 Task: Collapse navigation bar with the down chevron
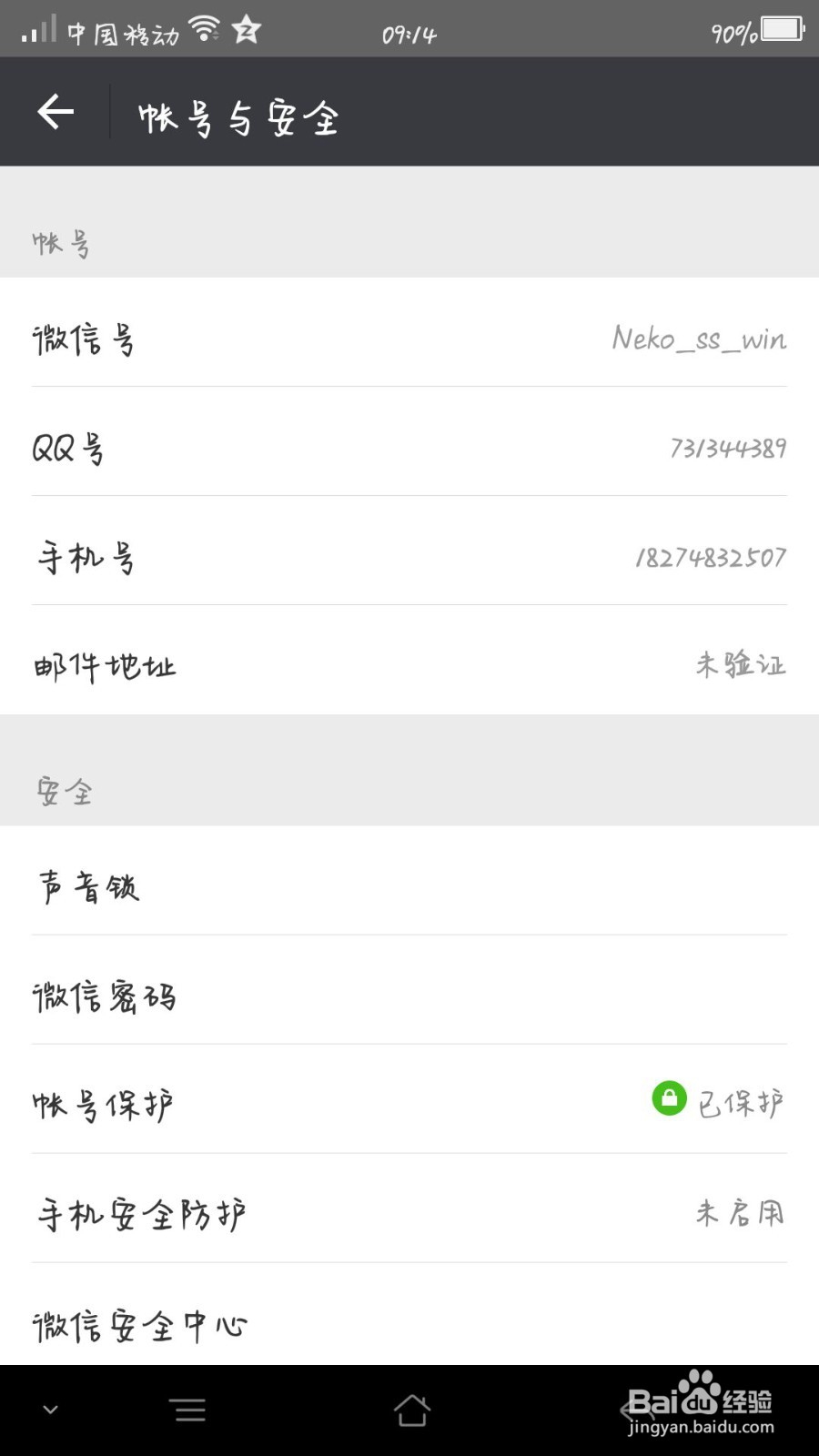(50, 1409)
